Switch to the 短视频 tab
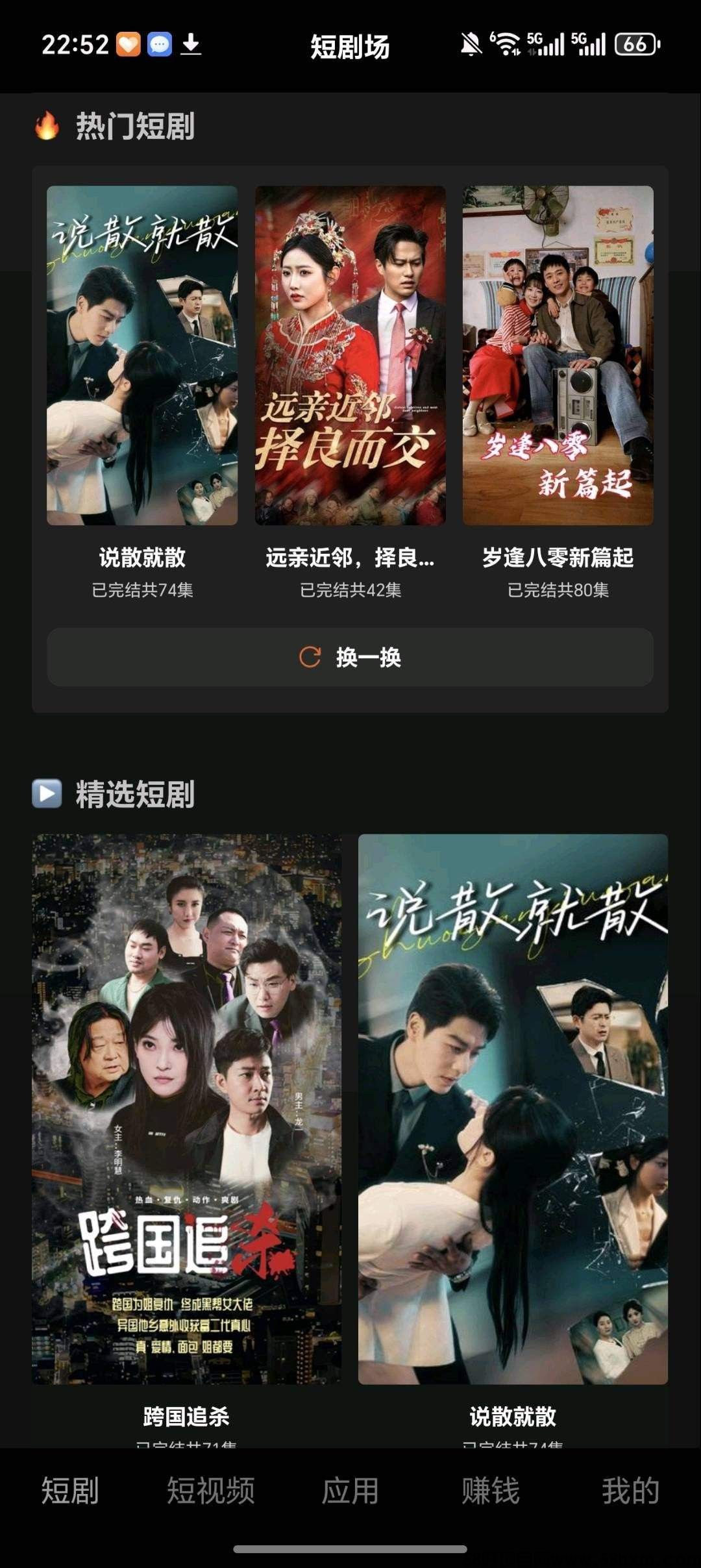701x1568 pixels. pos(210,1490)
